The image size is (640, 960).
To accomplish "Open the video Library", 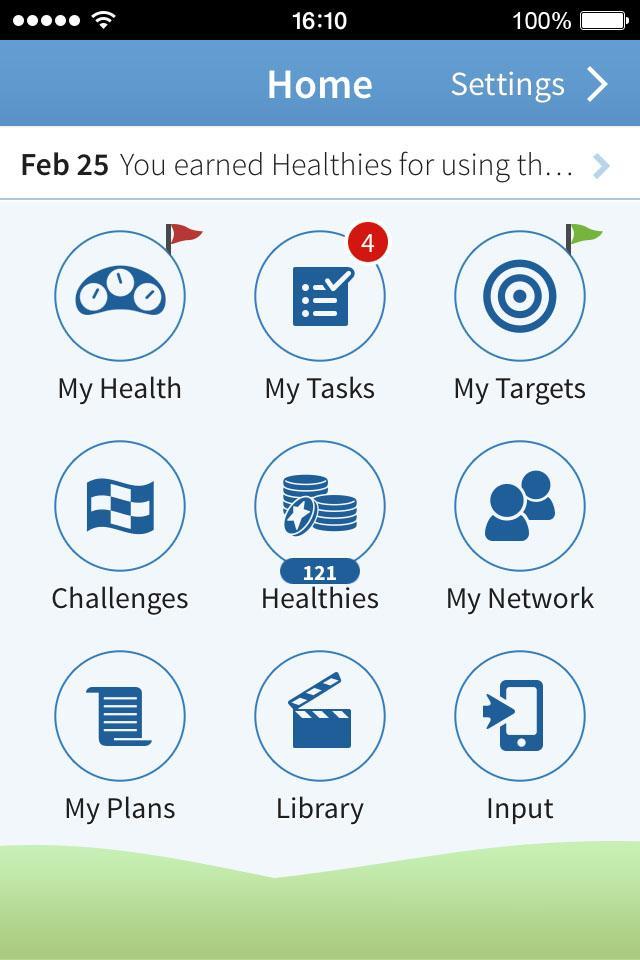I will point(320,716).
